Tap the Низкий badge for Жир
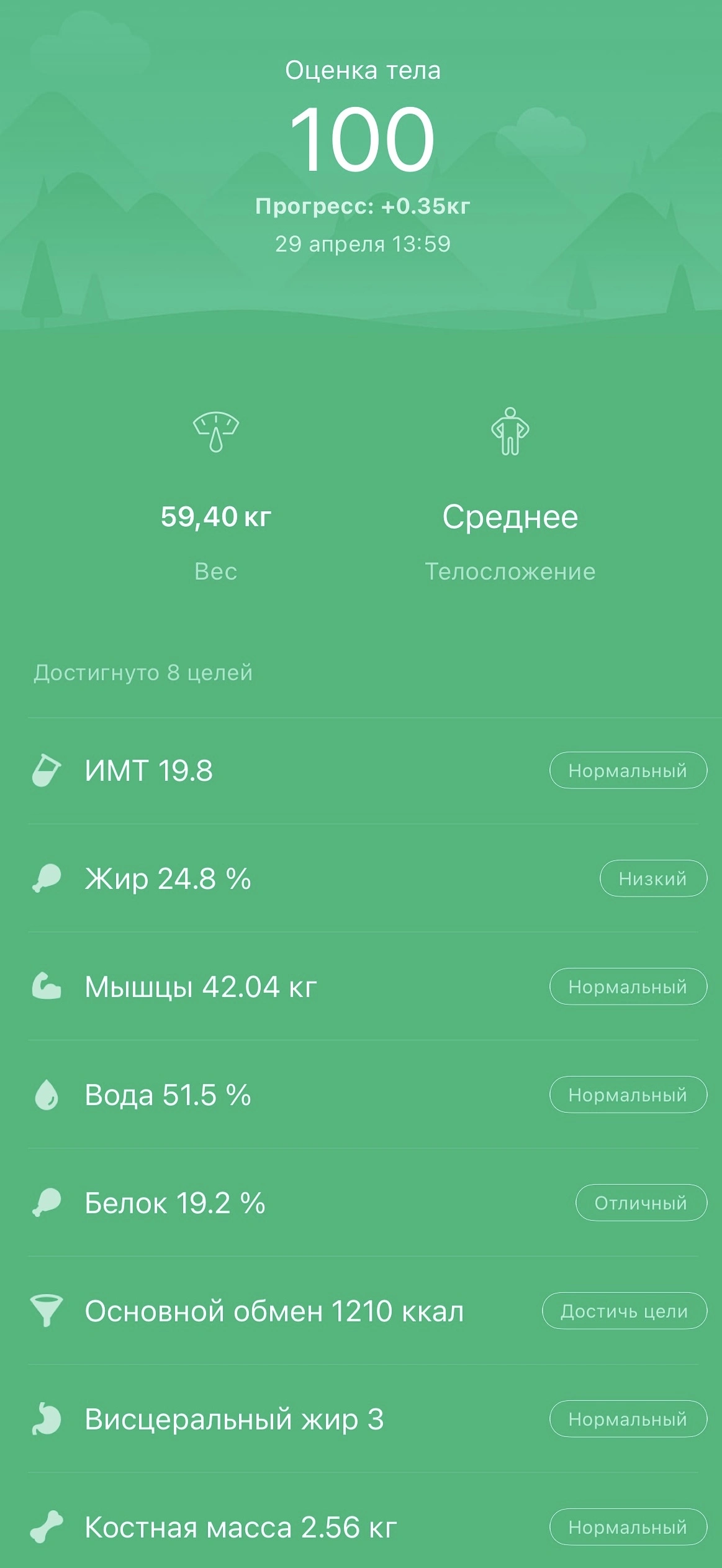Image resolution: width=722 pixels, height=1568 pixels. pyautogui.click(x=652, y=878)
